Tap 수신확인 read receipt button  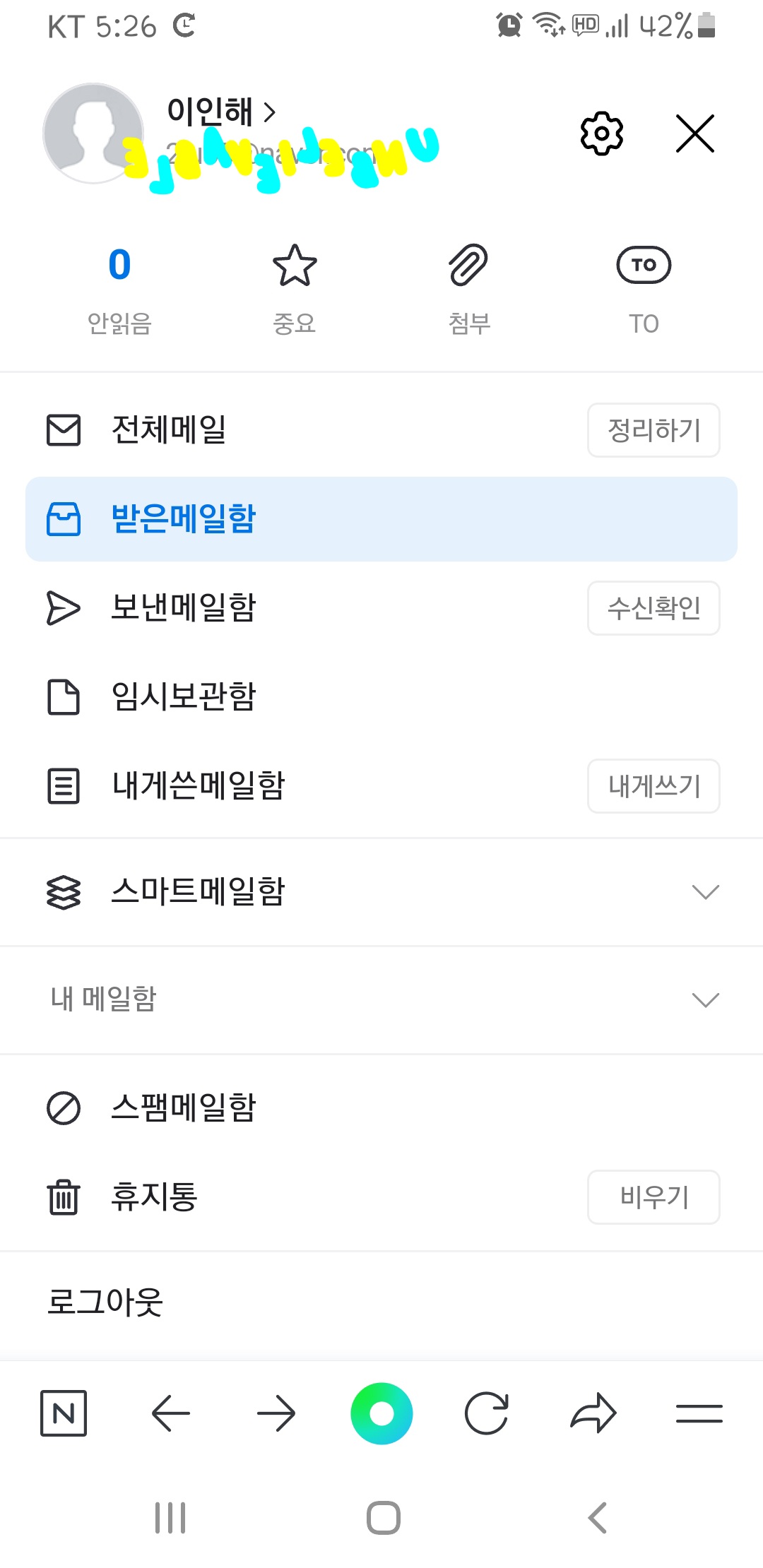tap(653, 608)
